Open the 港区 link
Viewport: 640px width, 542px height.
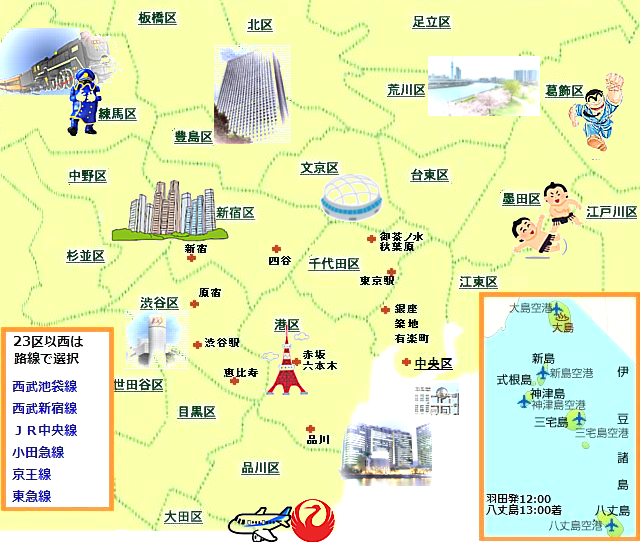(x=287, y=325)
